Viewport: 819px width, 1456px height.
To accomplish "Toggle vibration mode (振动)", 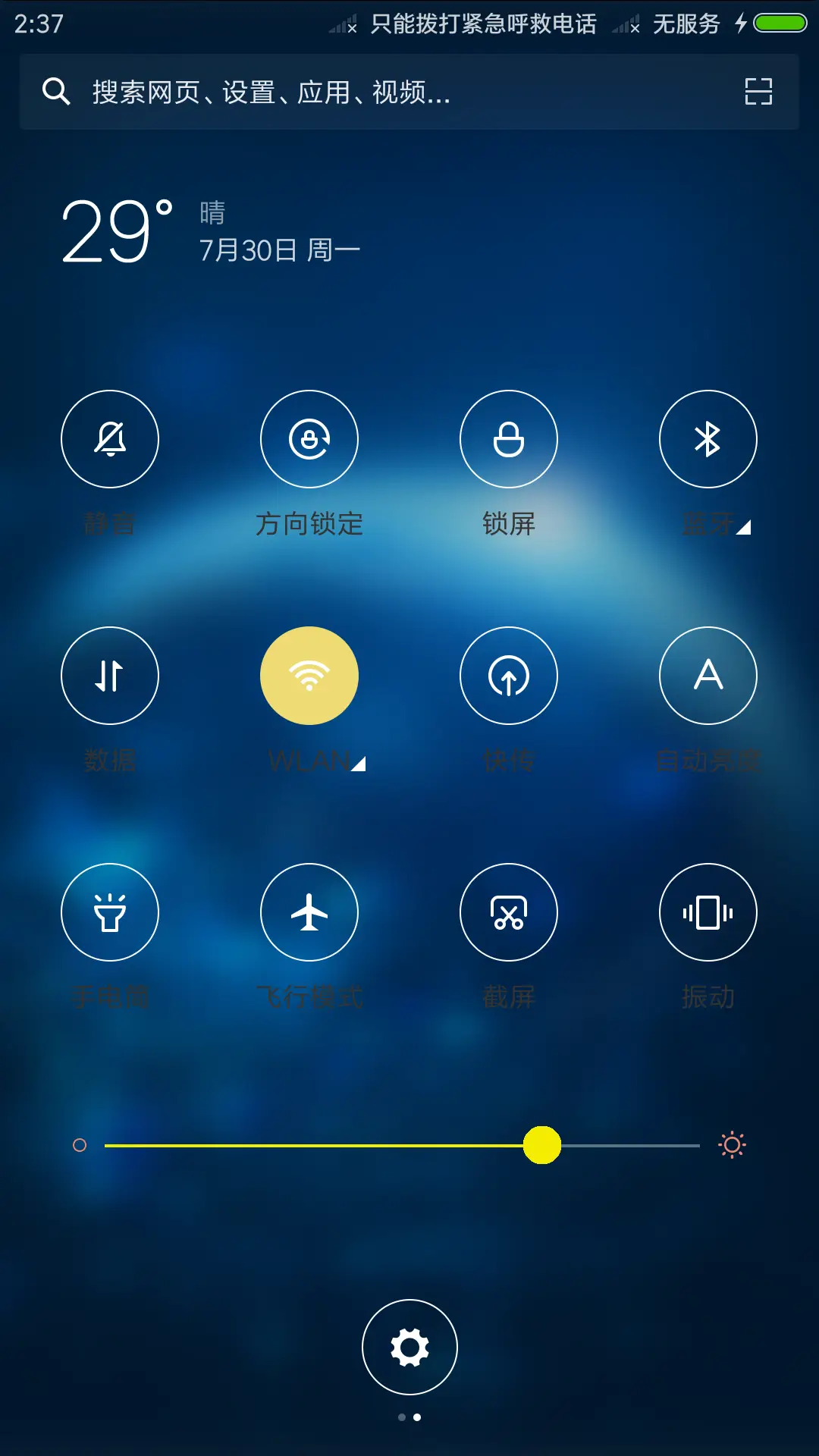I will click(708, 912).
